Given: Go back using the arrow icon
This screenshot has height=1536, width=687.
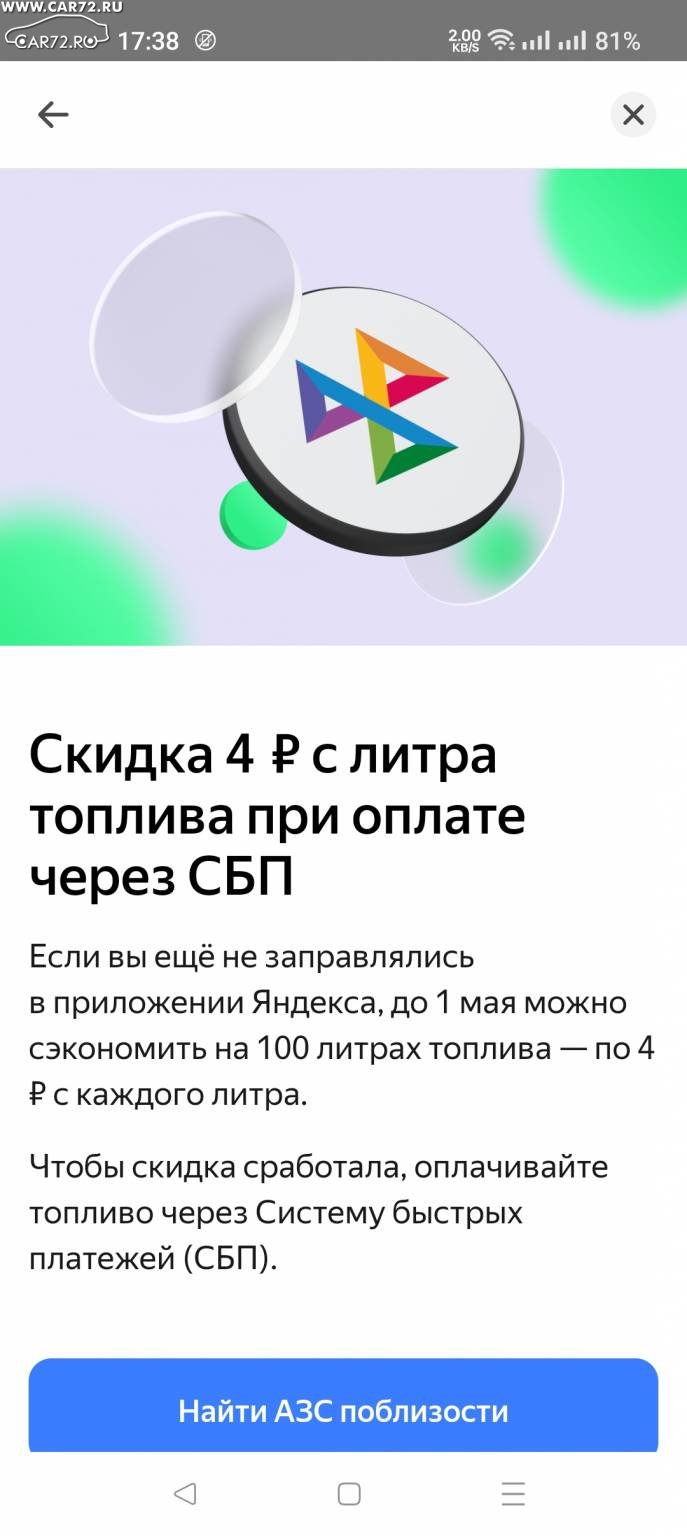Looking at the screenshot, I should [x=53, y=115].
